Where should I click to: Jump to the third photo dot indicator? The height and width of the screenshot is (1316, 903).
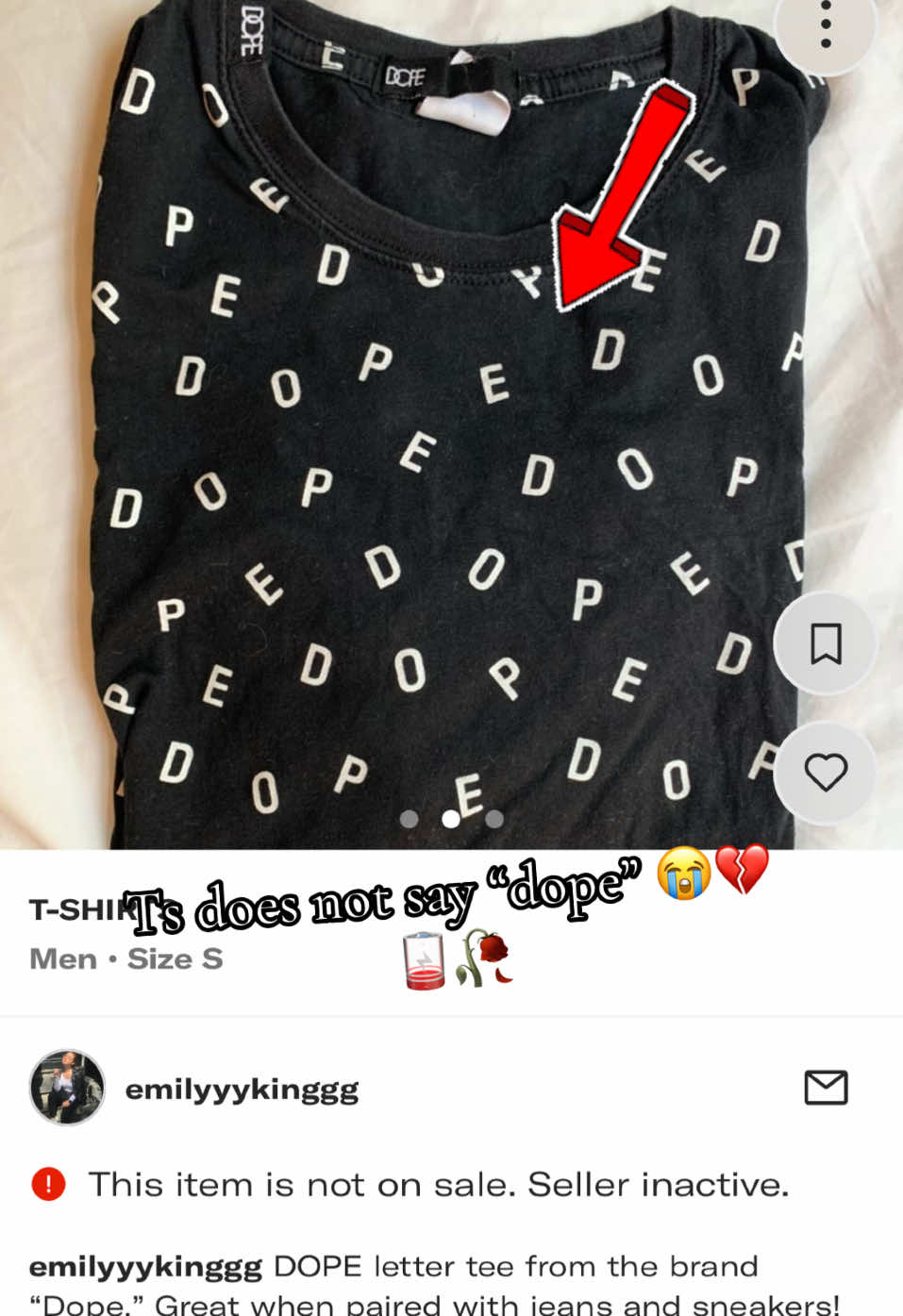[494, 819]
